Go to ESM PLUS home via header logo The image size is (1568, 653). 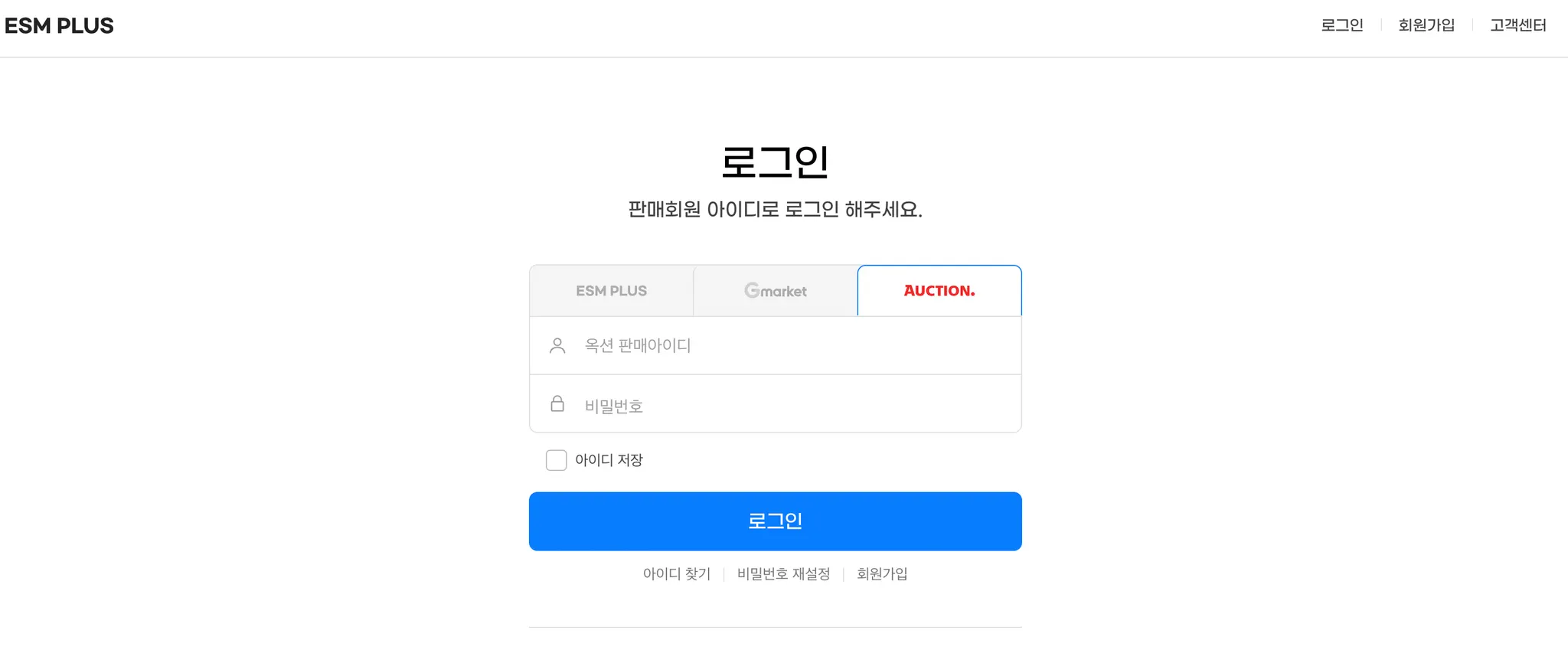click(x=59, y=26)
